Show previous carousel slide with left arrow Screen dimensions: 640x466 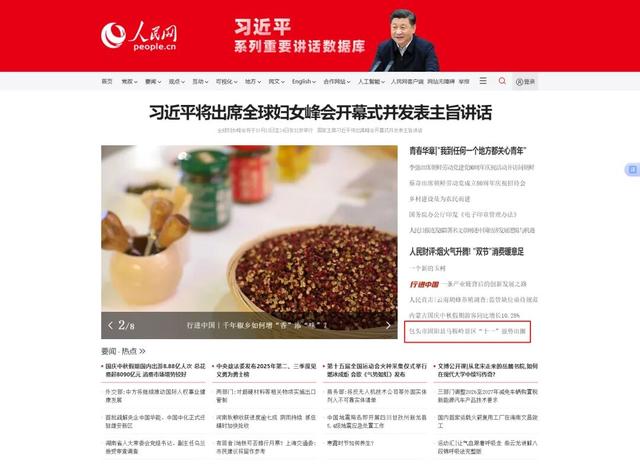(110, 325)
